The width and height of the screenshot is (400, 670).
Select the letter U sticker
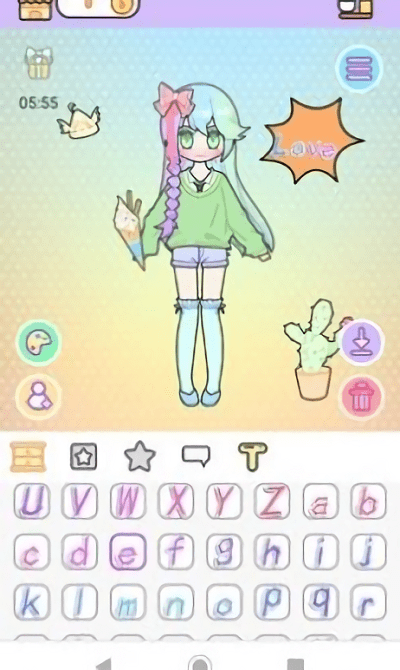click(x=32, y=501)
